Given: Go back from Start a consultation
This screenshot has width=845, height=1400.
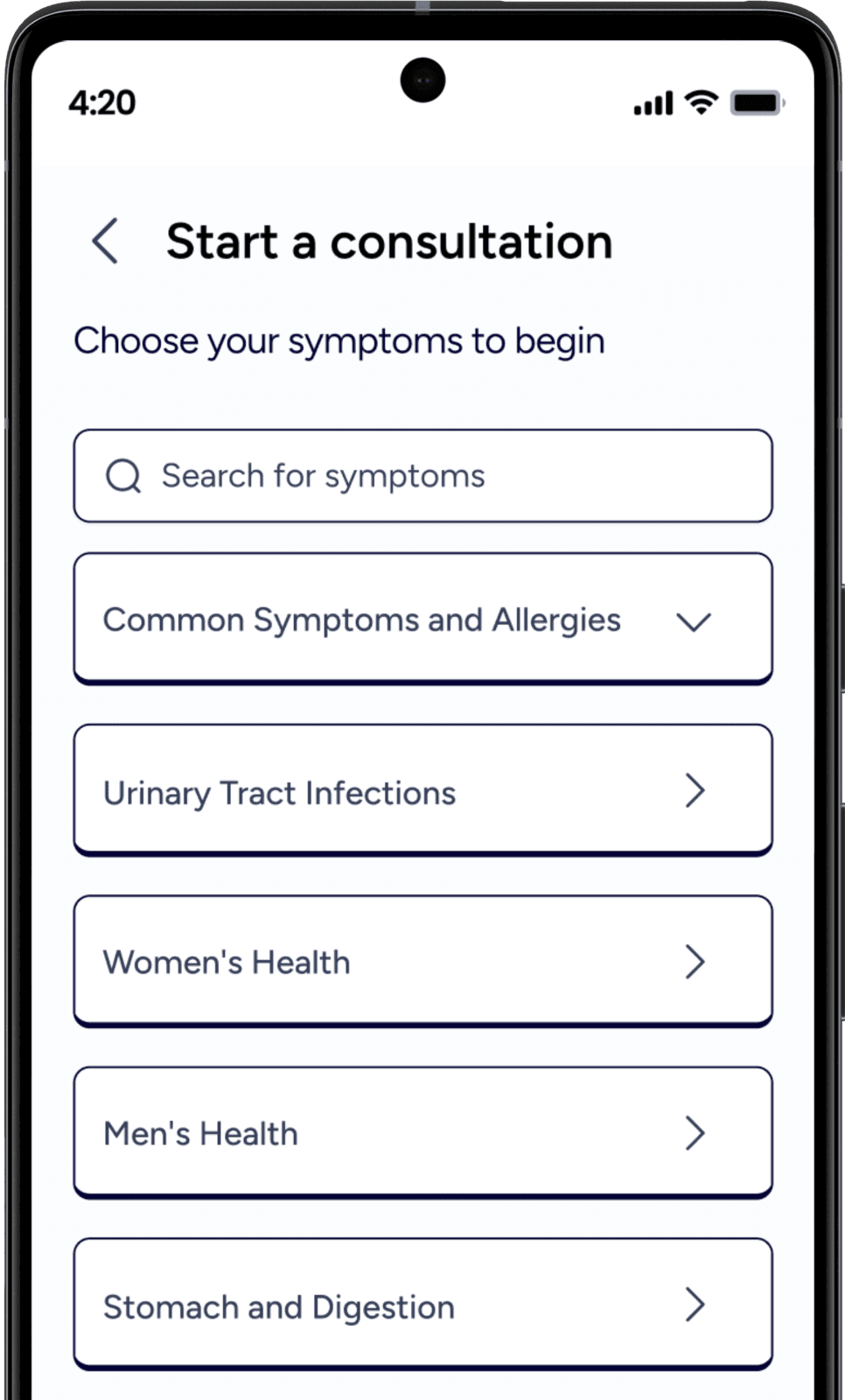Looking at the screenshot, I should (x=105, y=241).
